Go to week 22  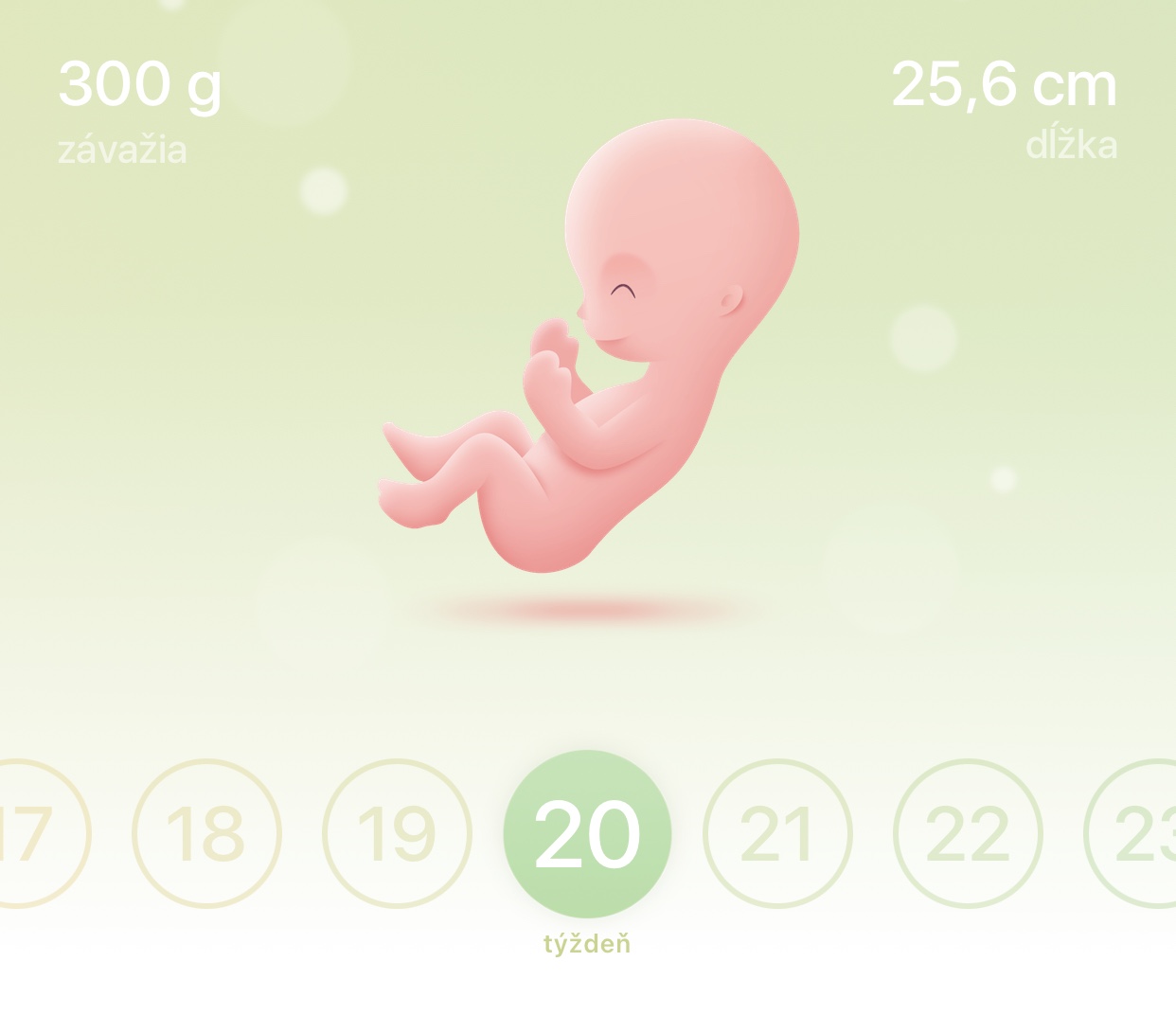click(x=968, y=833)
